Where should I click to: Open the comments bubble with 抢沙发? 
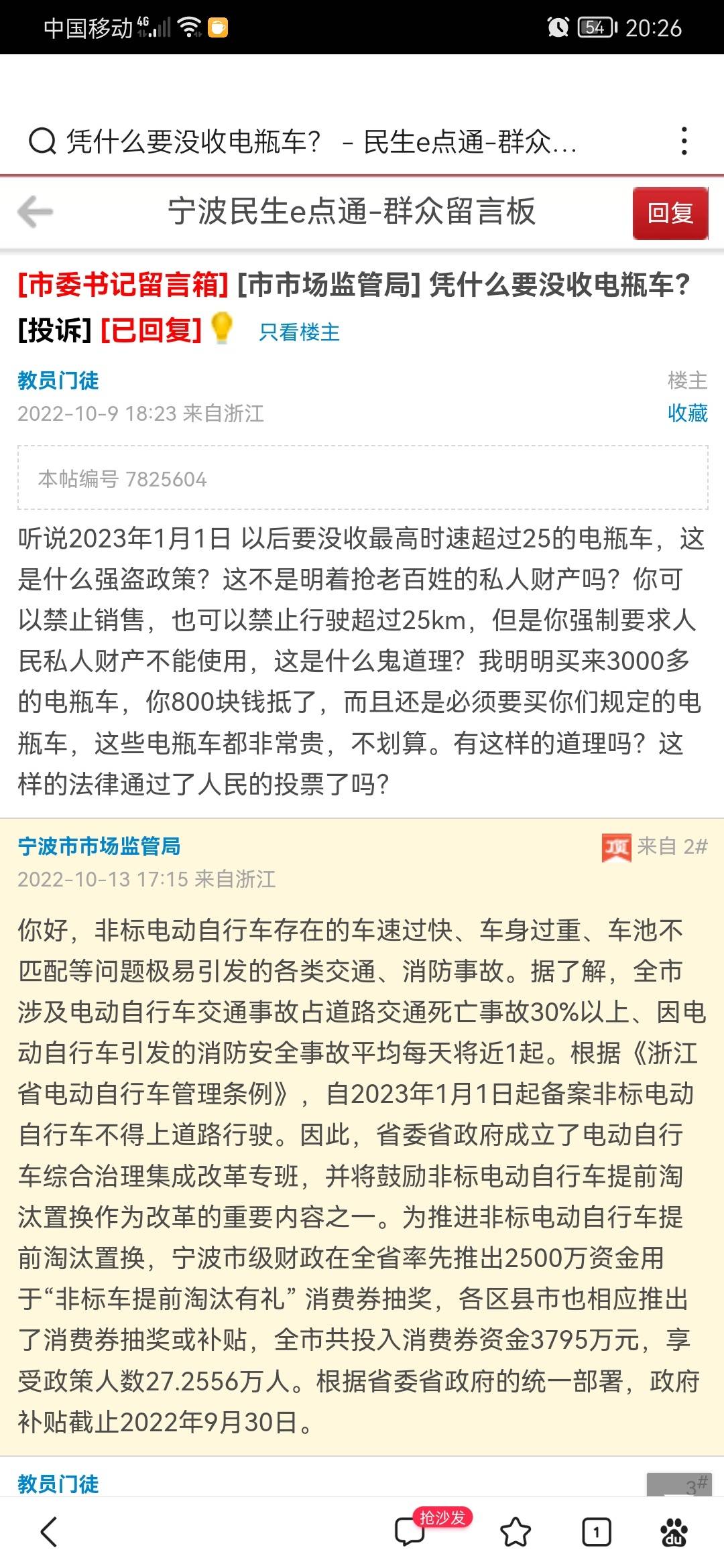(x=410, y=1531)
